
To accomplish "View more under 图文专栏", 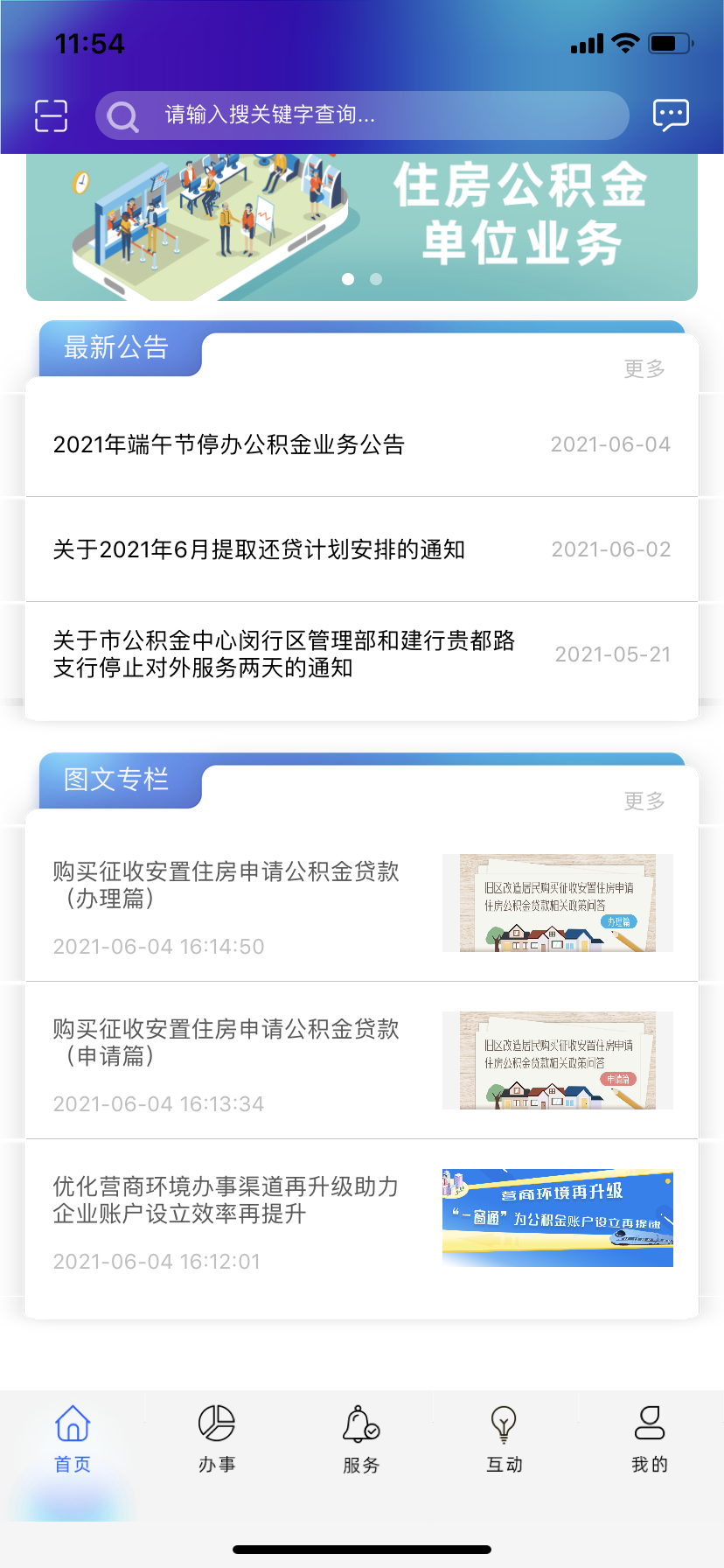I will click(644, 801).
